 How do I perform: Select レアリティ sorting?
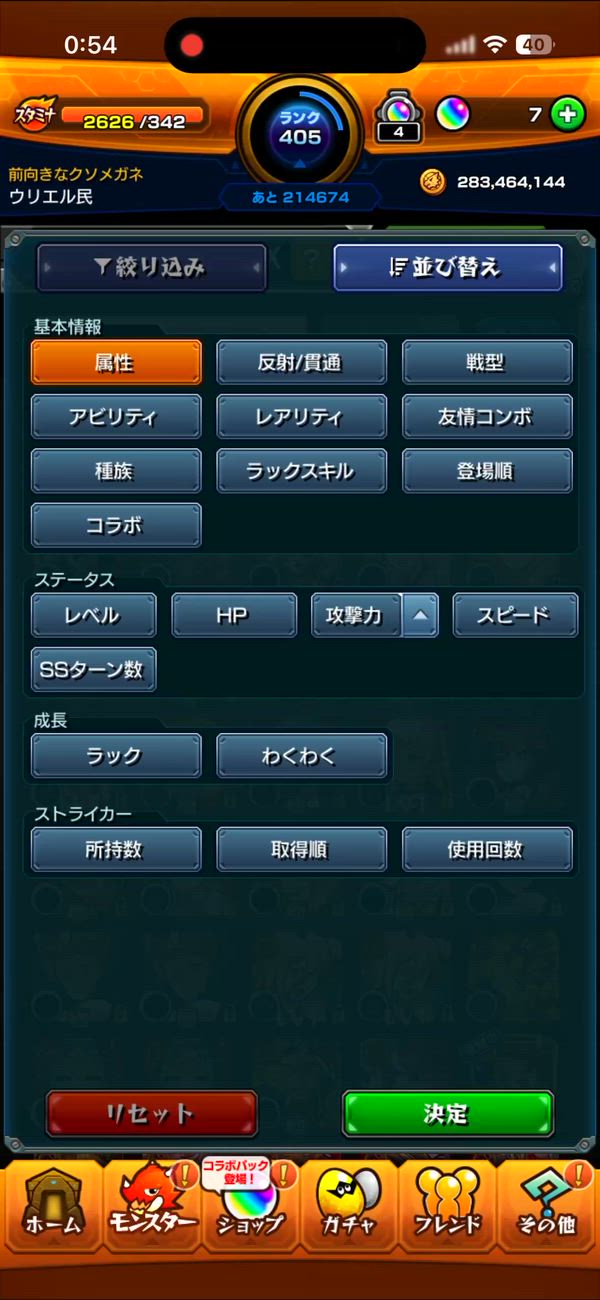(x=301, y=416)
